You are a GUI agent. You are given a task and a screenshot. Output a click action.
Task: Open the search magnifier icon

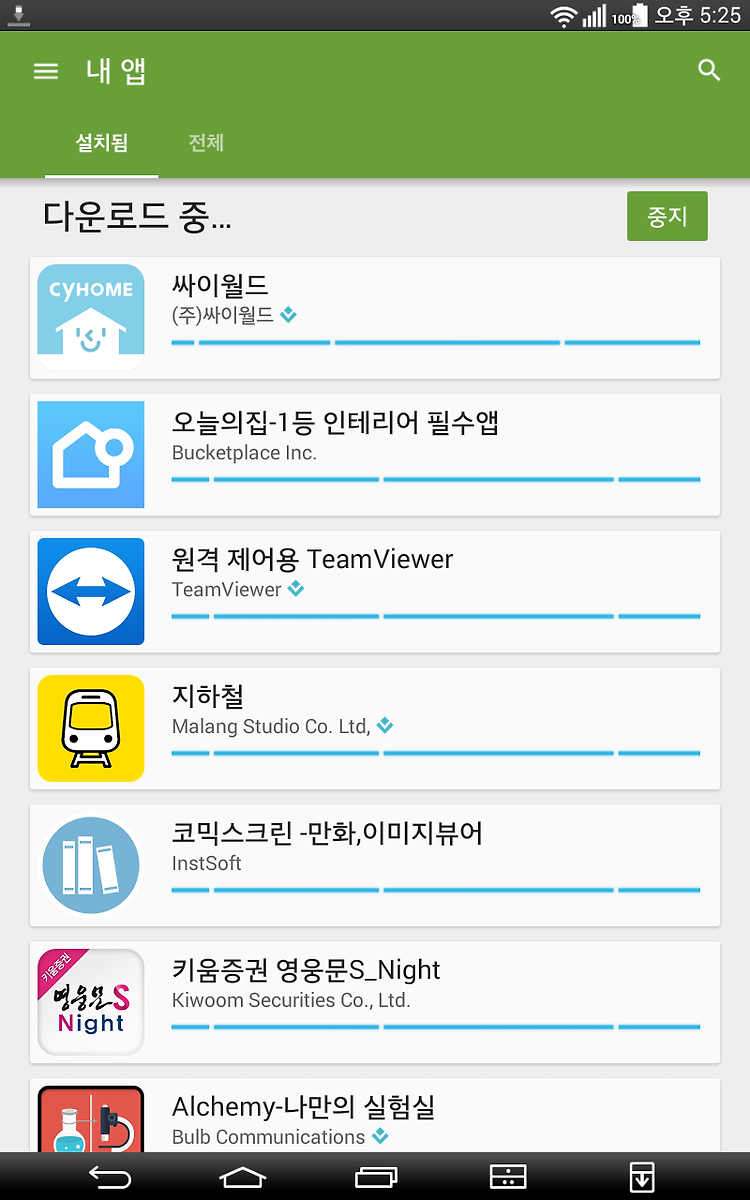709,70
